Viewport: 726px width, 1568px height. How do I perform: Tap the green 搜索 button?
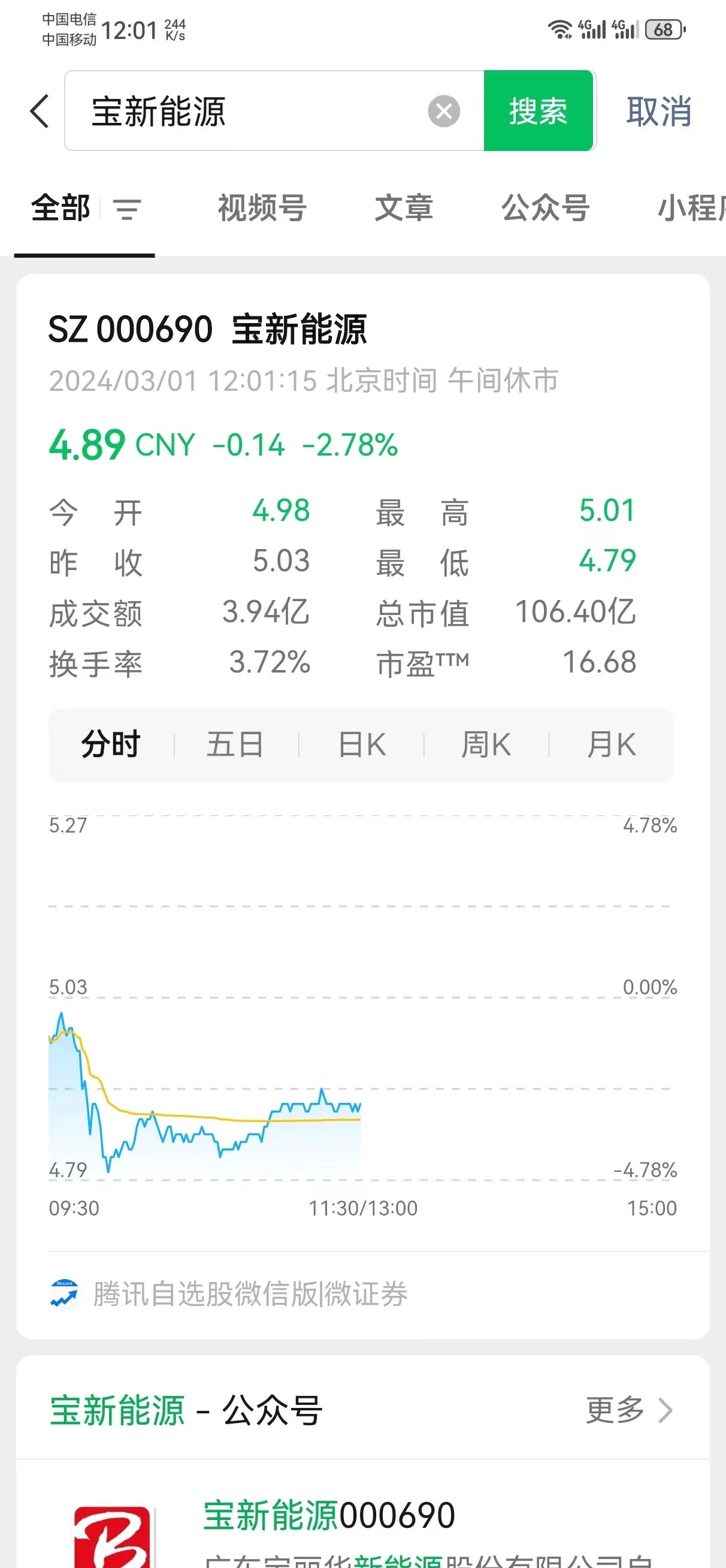click(538, 111)
